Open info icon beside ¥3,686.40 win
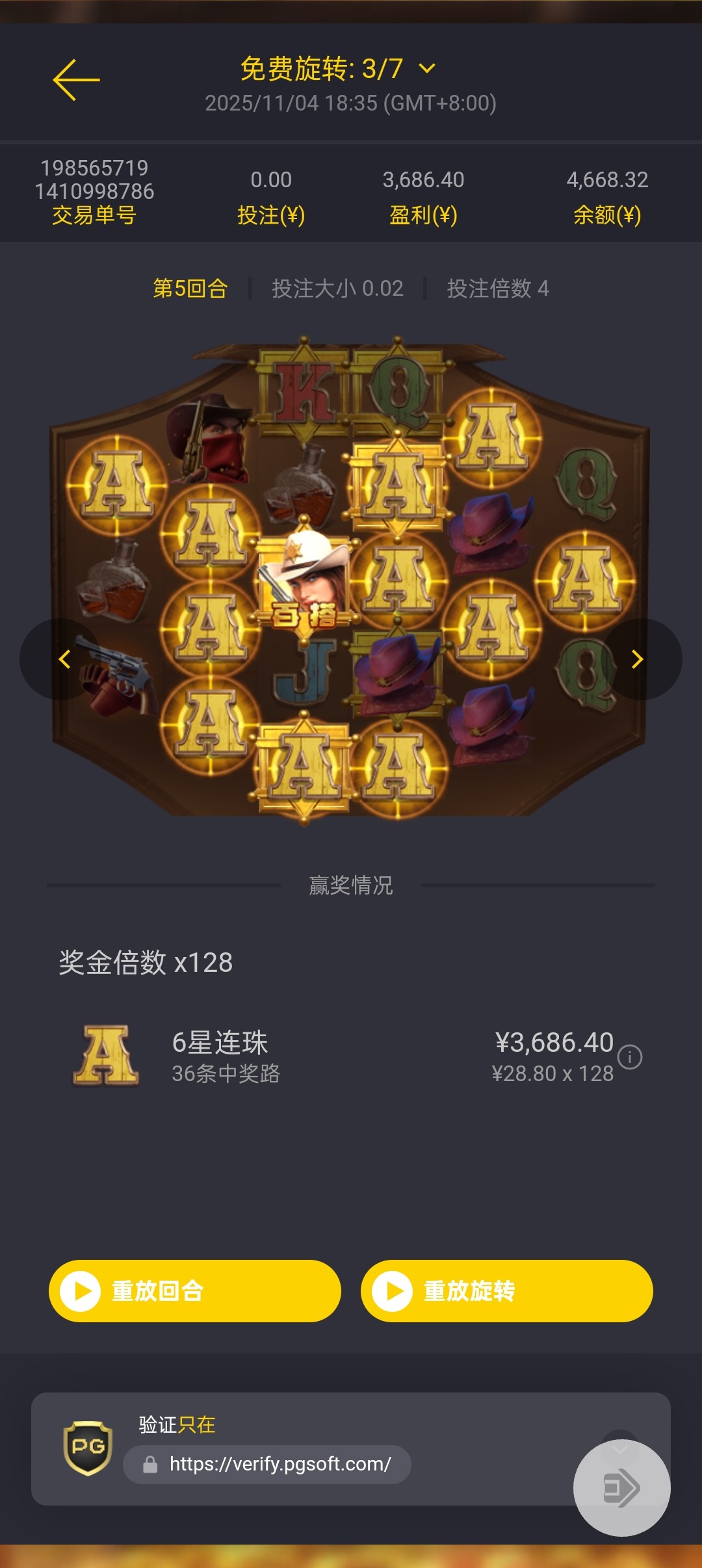This screenshot has height=1568, width=702. 629,1057
